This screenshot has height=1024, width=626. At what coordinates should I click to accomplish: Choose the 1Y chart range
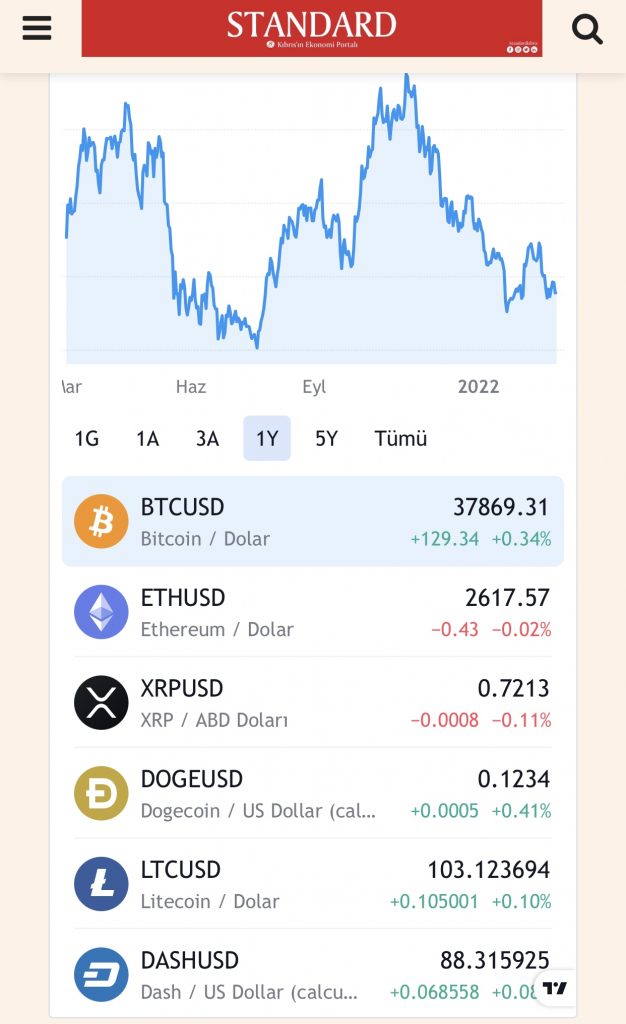[267, 439]
